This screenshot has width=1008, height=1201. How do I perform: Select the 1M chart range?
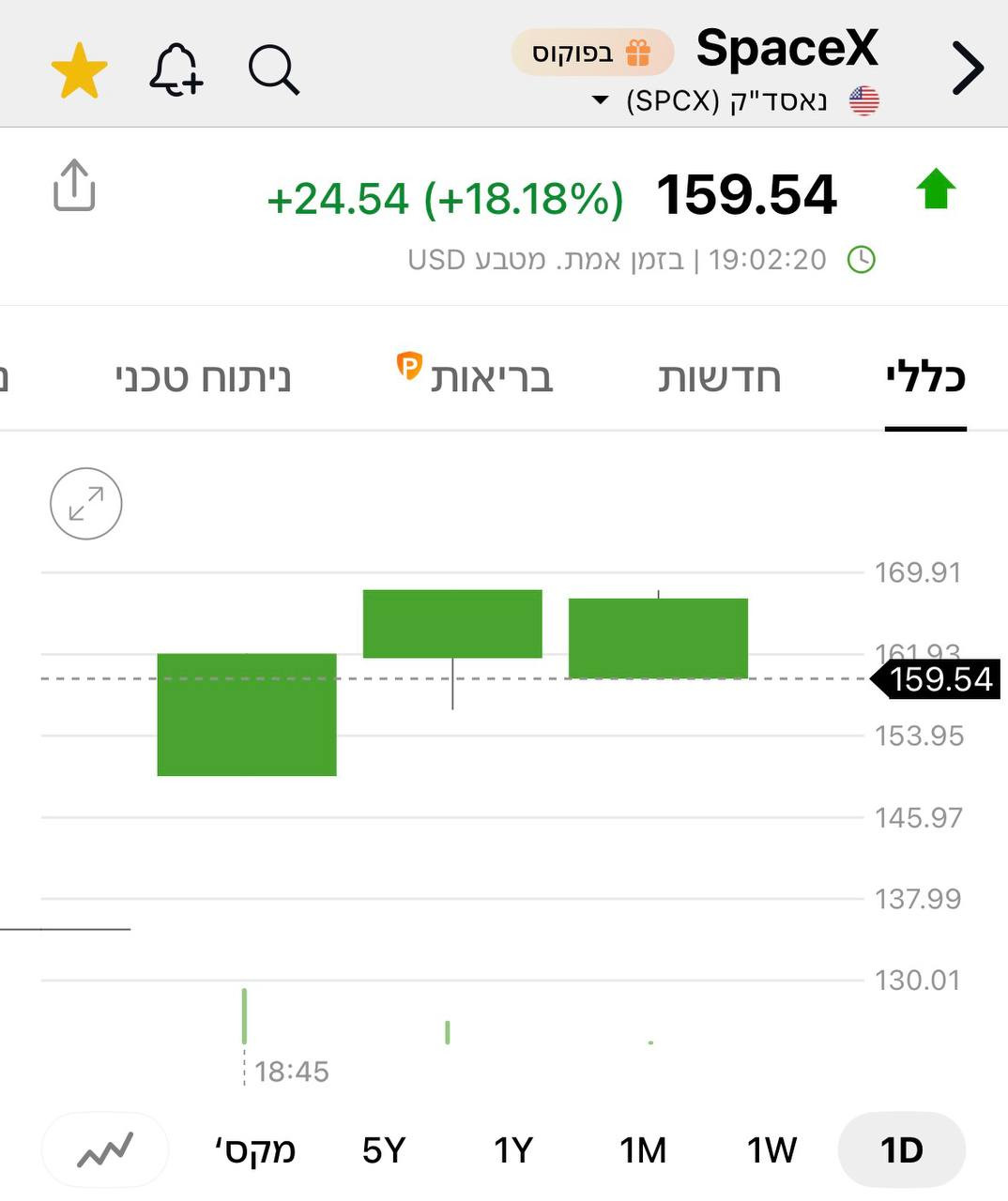tap(643, 1149)
